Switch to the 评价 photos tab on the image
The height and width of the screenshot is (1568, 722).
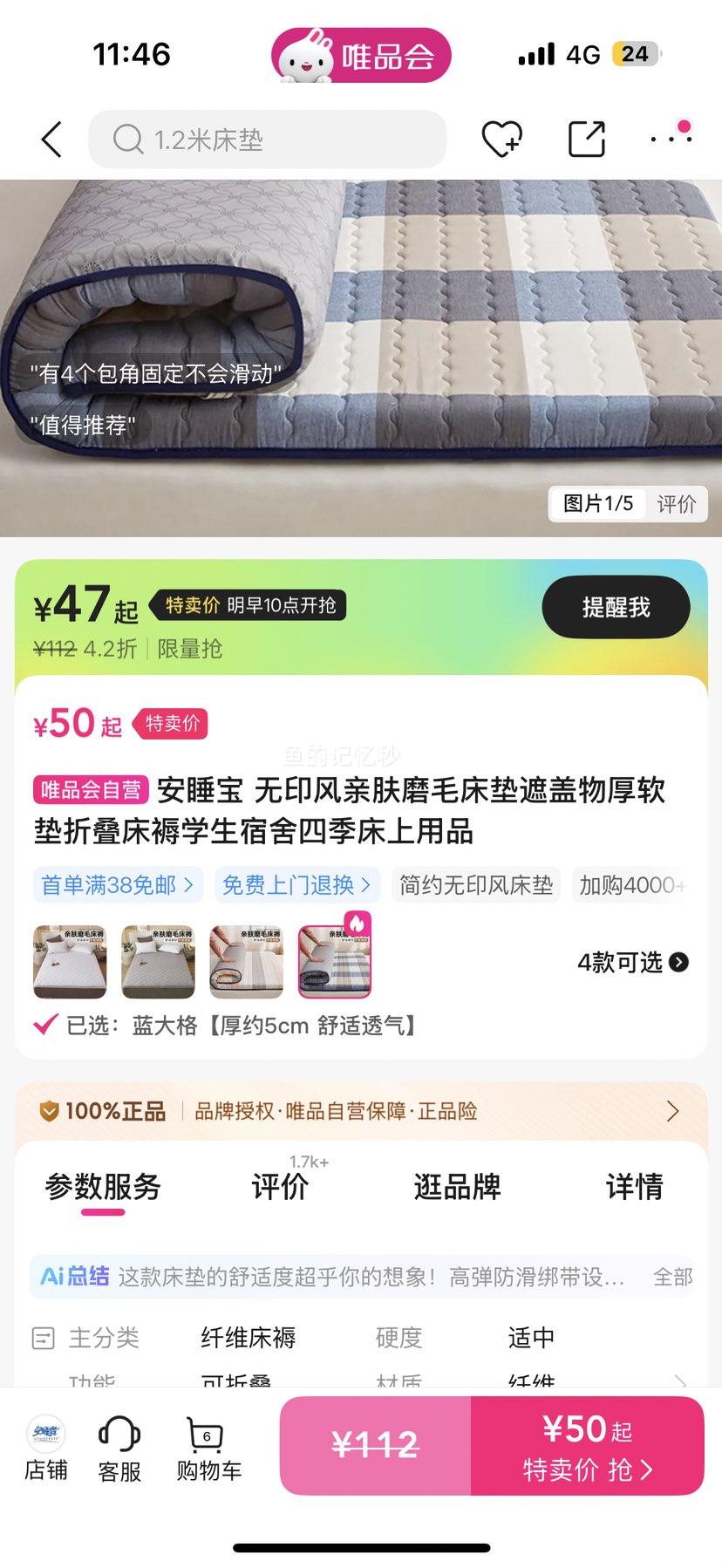[x=676, y=503]
